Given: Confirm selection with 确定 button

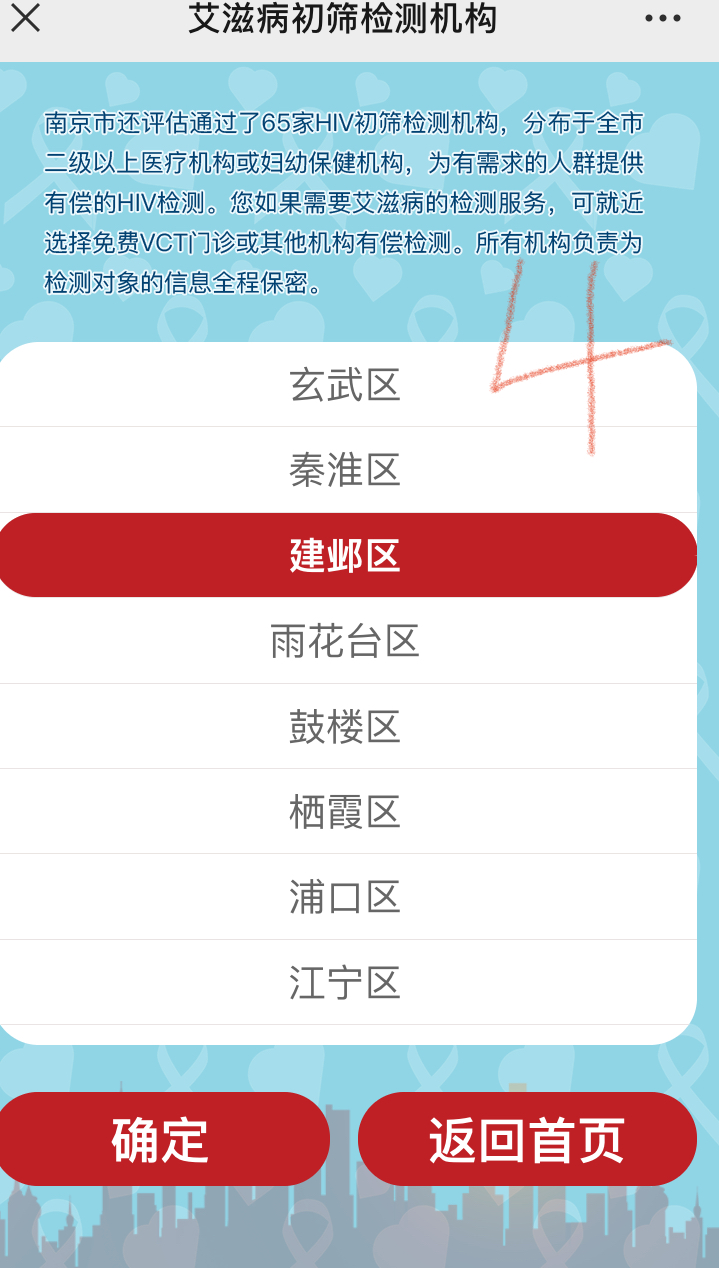Looking at the screenshot, I should pos(162,1139).
